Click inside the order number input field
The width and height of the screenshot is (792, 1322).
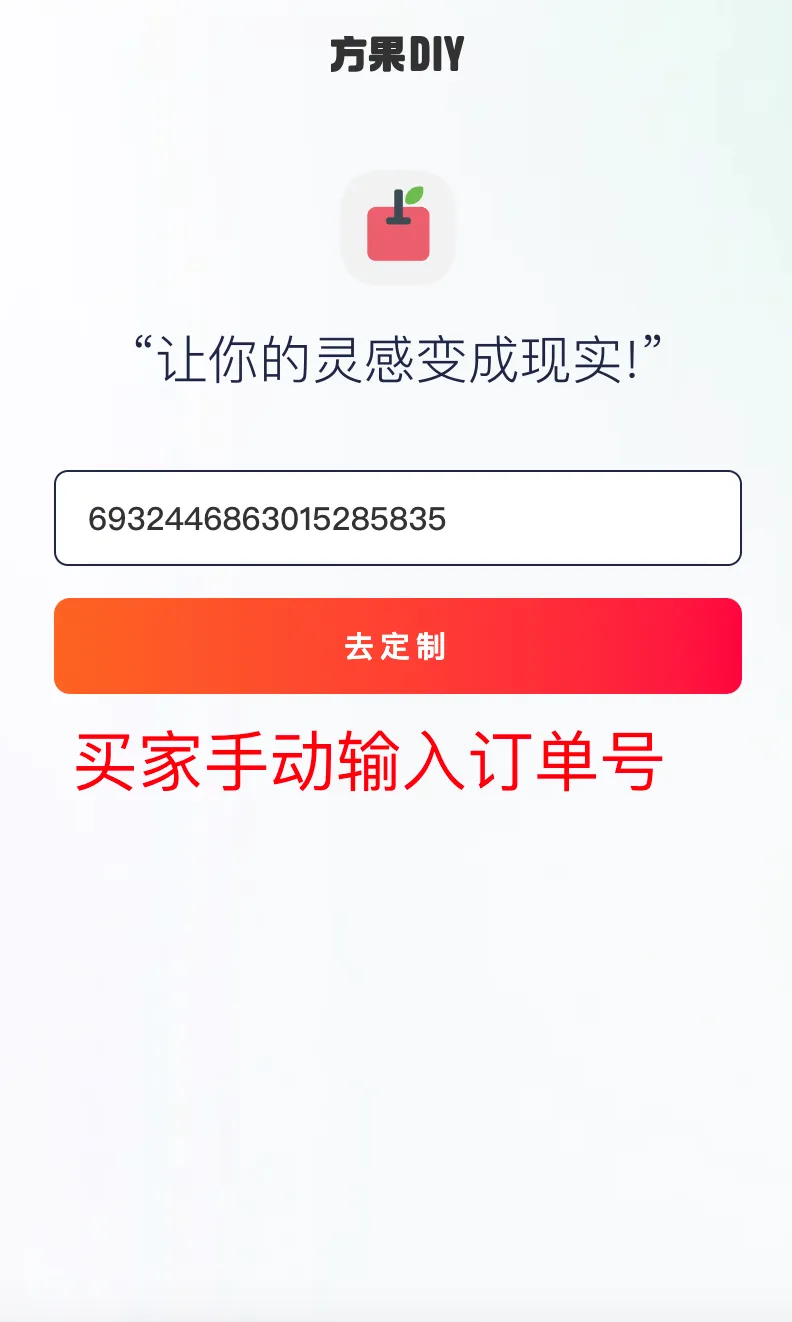tap(397, 517)
